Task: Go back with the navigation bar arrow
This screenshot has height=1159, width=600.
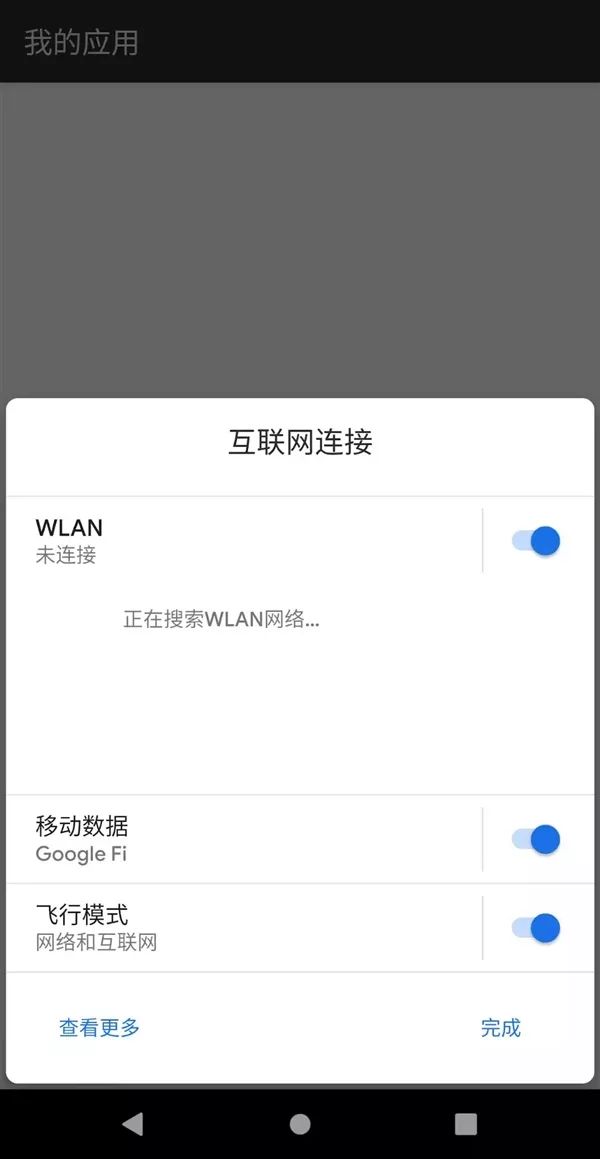Action: pos(132,1124)
